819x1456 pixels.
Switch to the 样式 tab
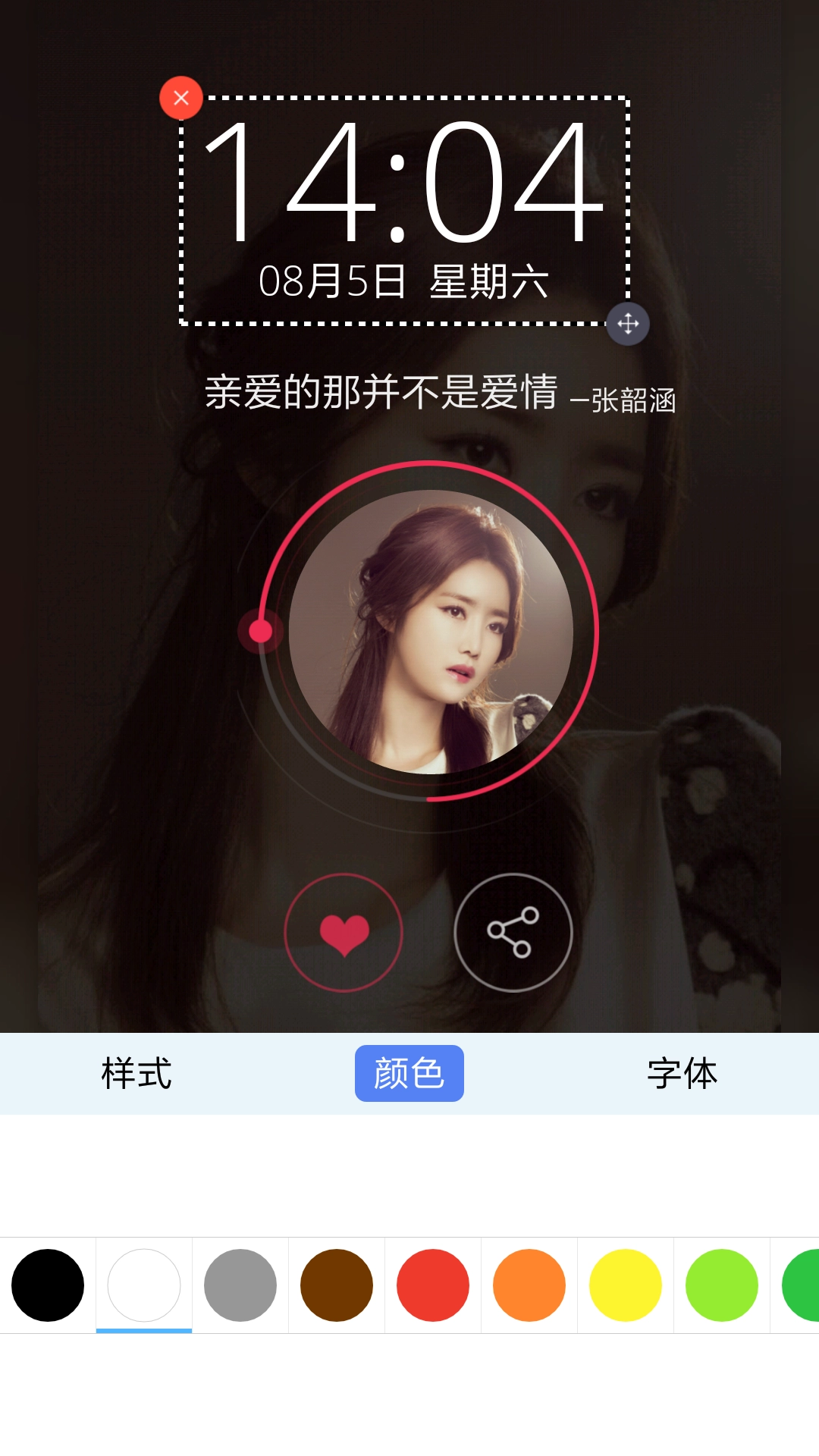point(136,1073)
